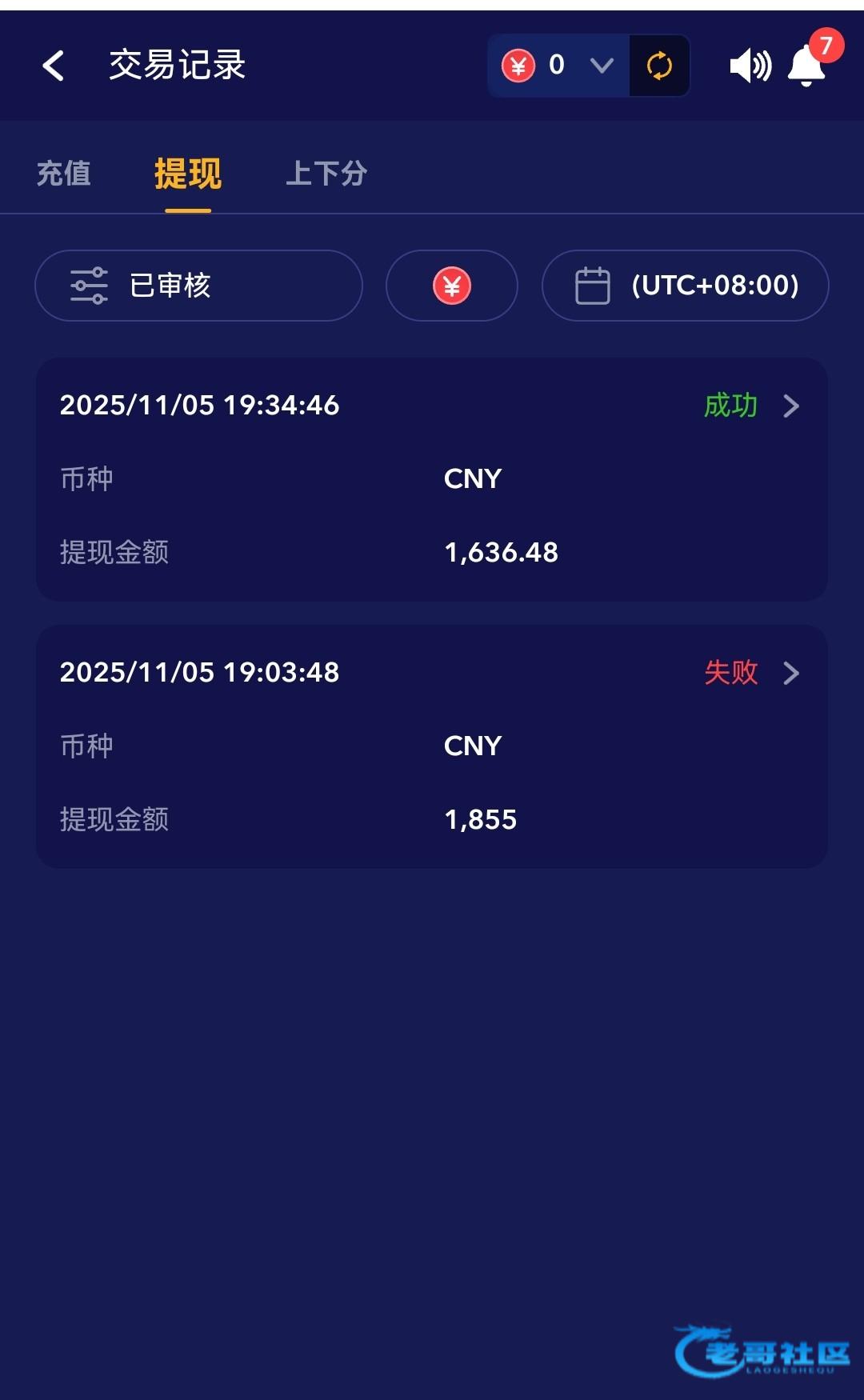The width and height of the screenshot is (864, 1400).
Task: Toggle the sound speaker icon
Action: point(750,66)
